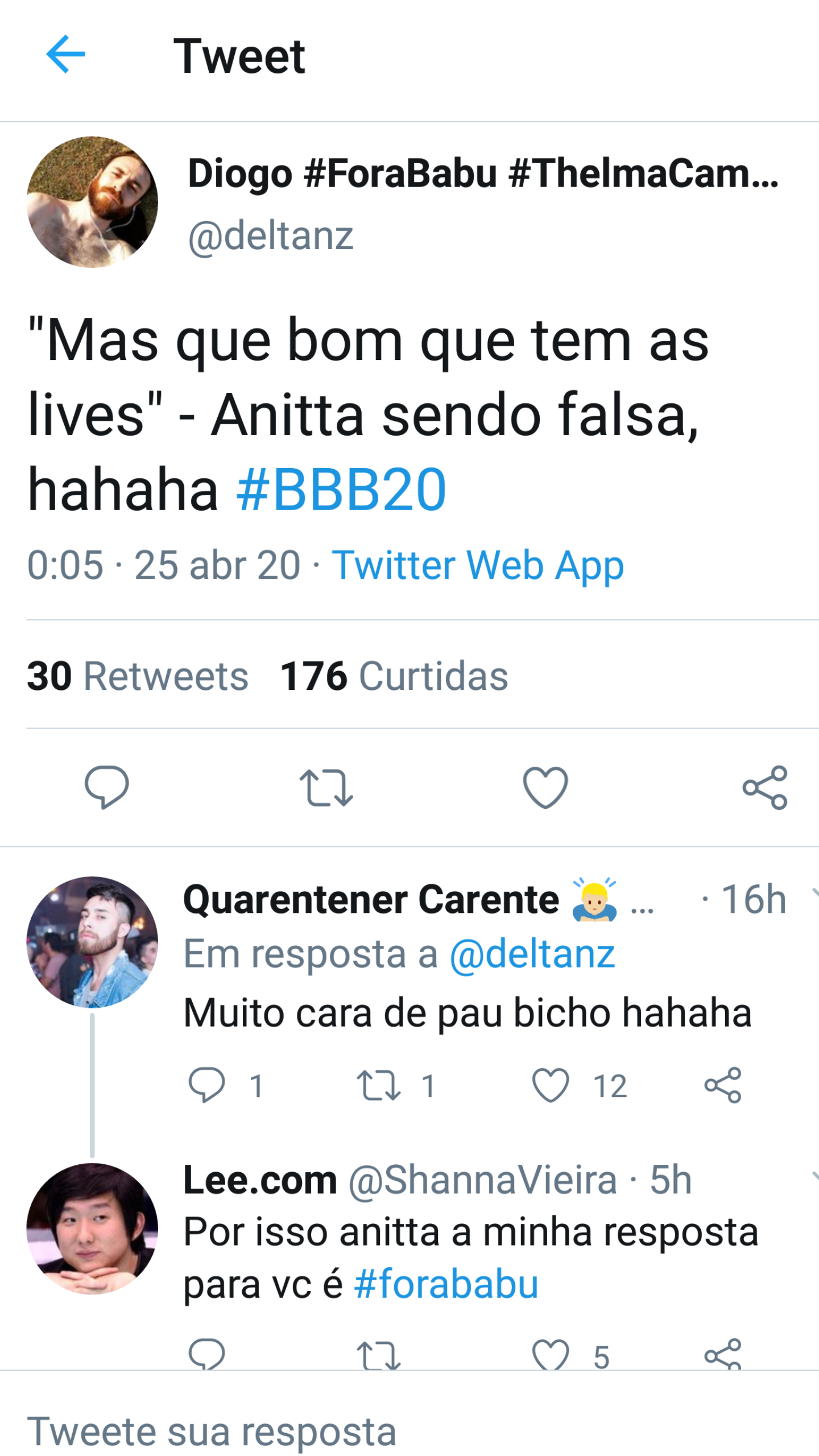This screenshot has height=1456, width=819.
Task: Like Diogo's main tweet
Action: click(x=545, y=787)
